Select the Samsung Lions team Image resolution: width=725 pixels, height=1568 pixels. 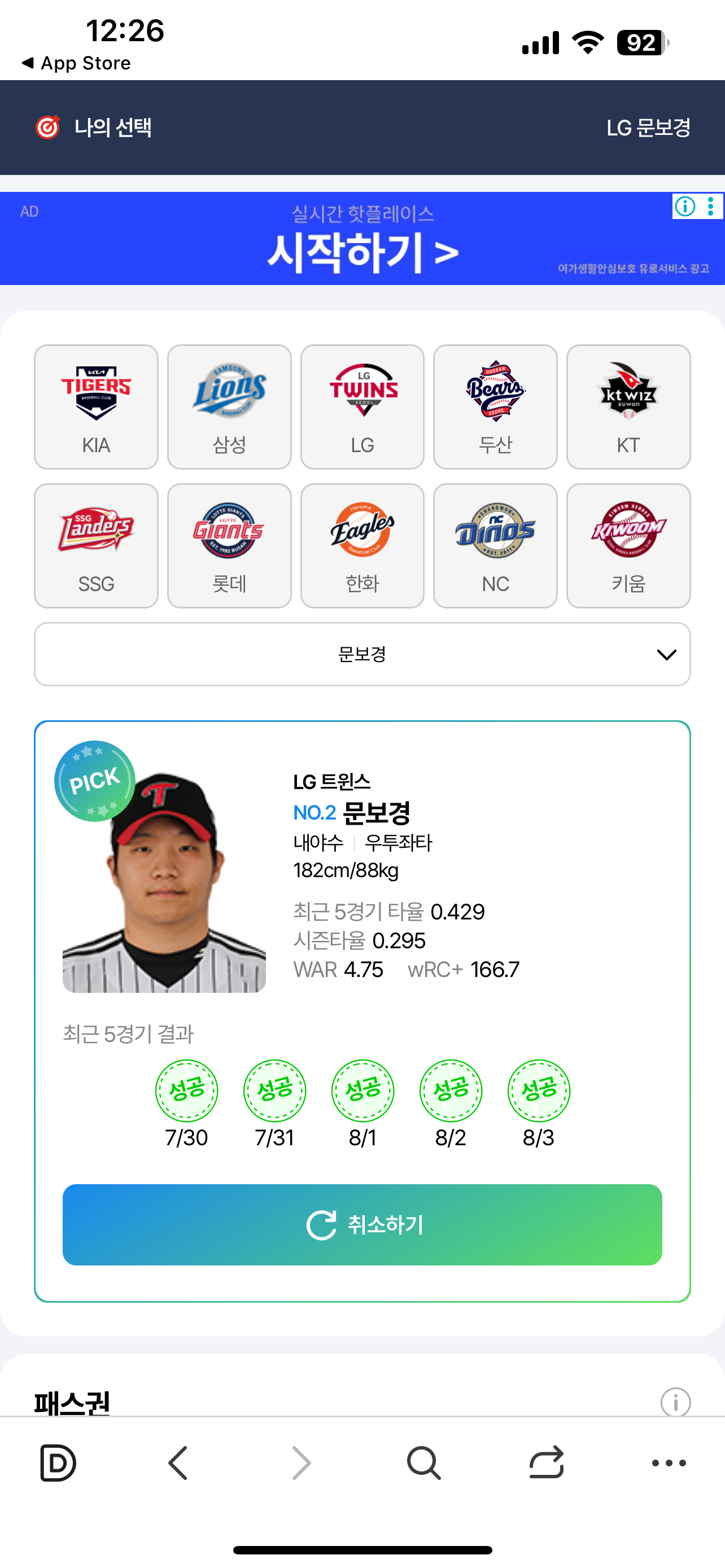(x=229, y=406)
